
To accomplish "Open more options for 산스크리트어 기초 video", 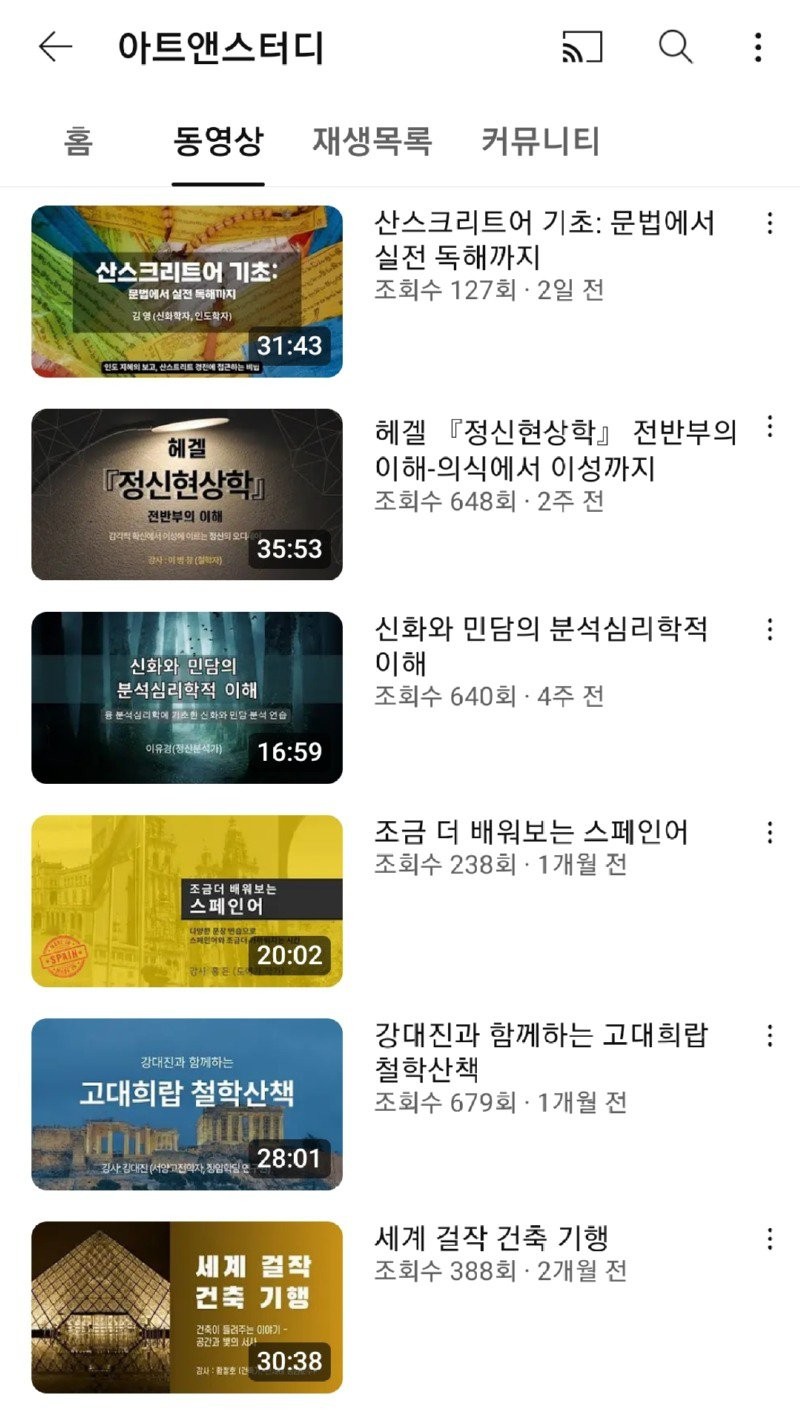I will pos(769,223).
